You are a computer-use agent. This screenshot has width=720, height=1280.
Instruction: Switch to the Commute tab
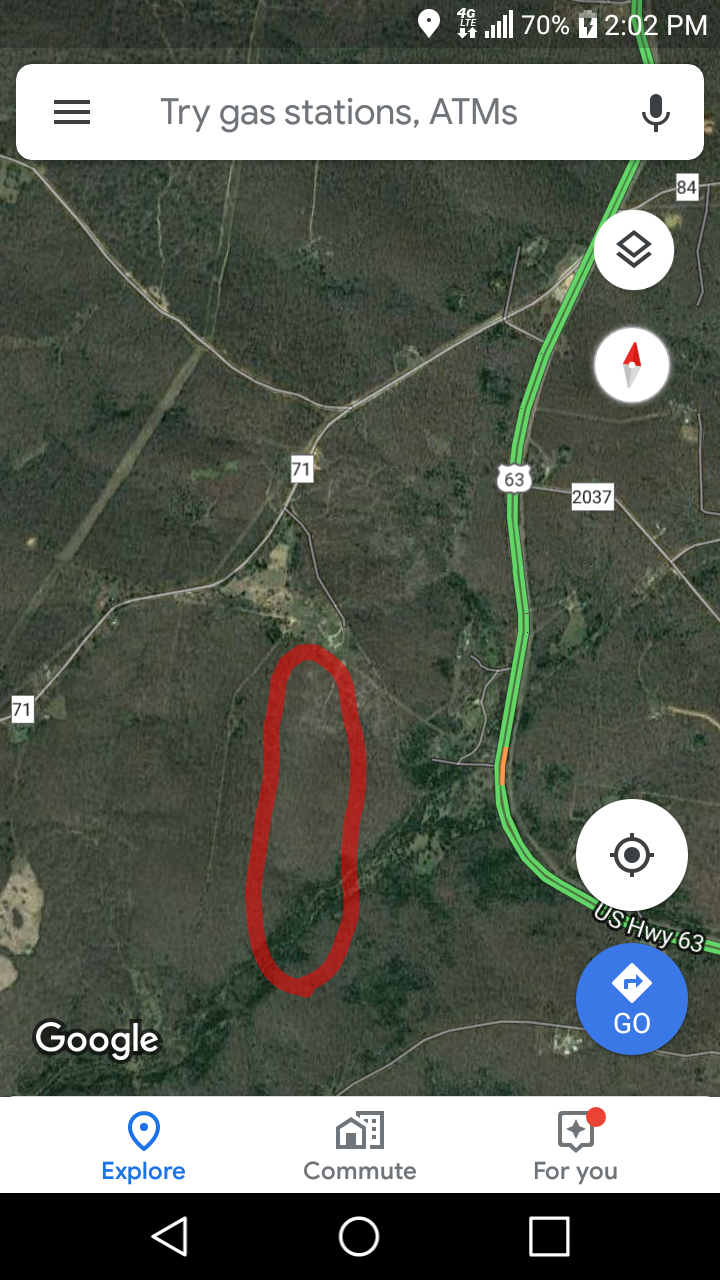coord(360,1147)
